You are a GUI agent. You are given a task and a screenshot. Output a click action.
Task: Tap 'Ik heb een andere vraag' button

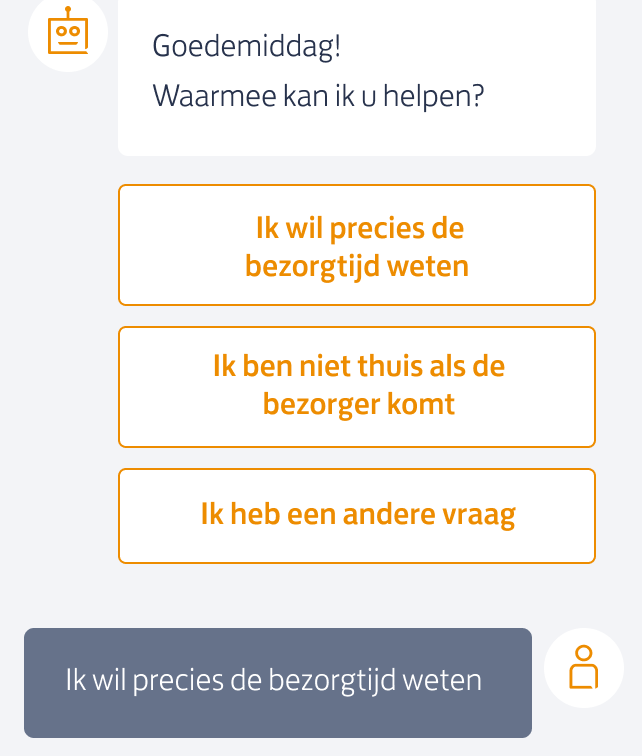[357, 515]
